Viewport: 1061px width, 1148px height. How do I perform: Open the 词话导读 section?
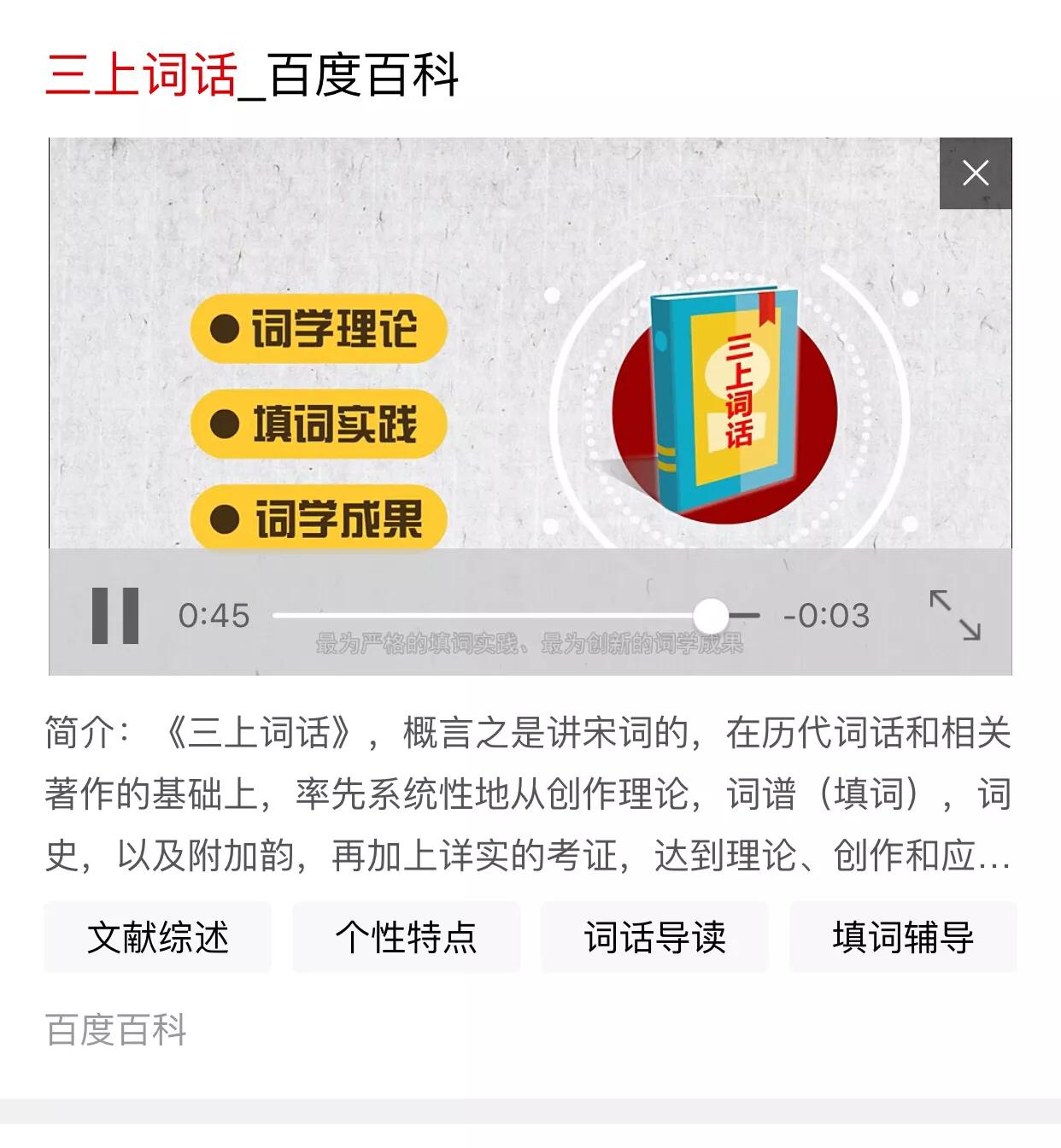654,937
